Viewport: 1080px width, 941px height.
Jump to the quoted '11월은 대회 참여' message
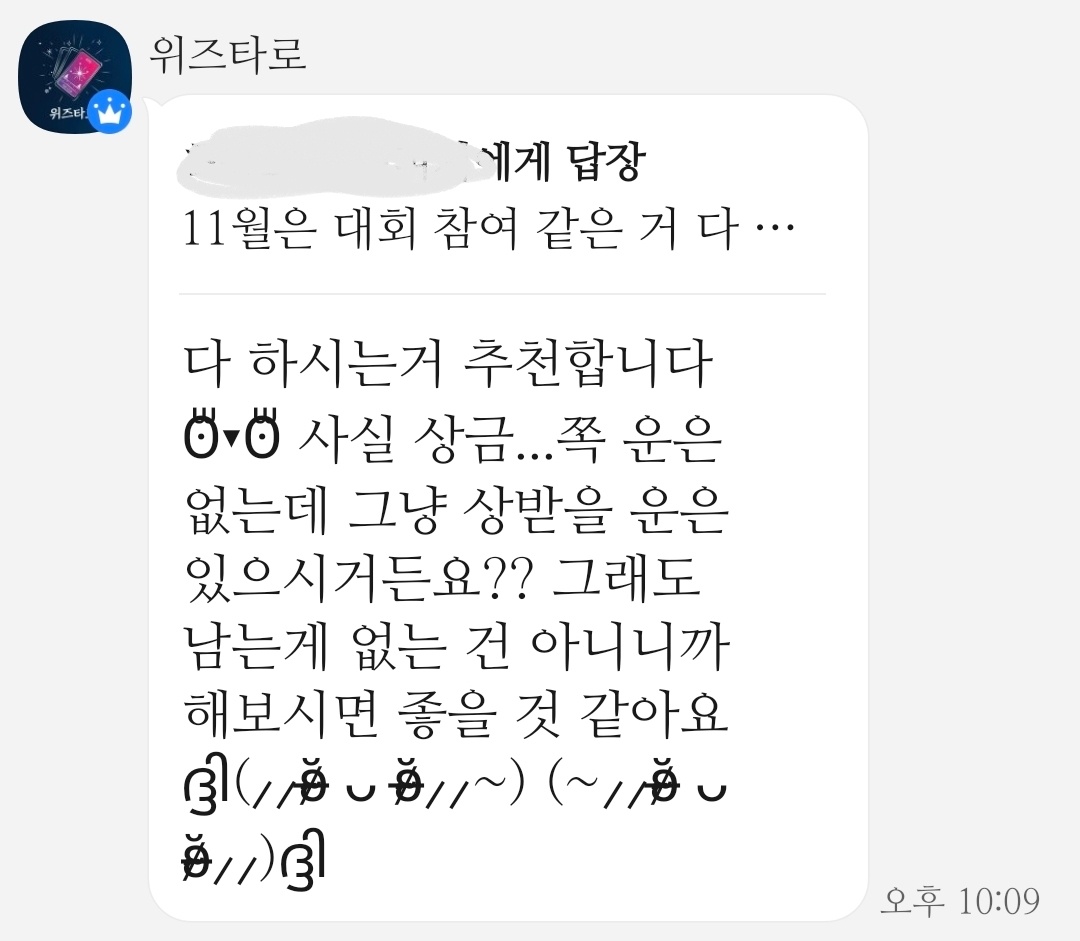tap(489, 232)
